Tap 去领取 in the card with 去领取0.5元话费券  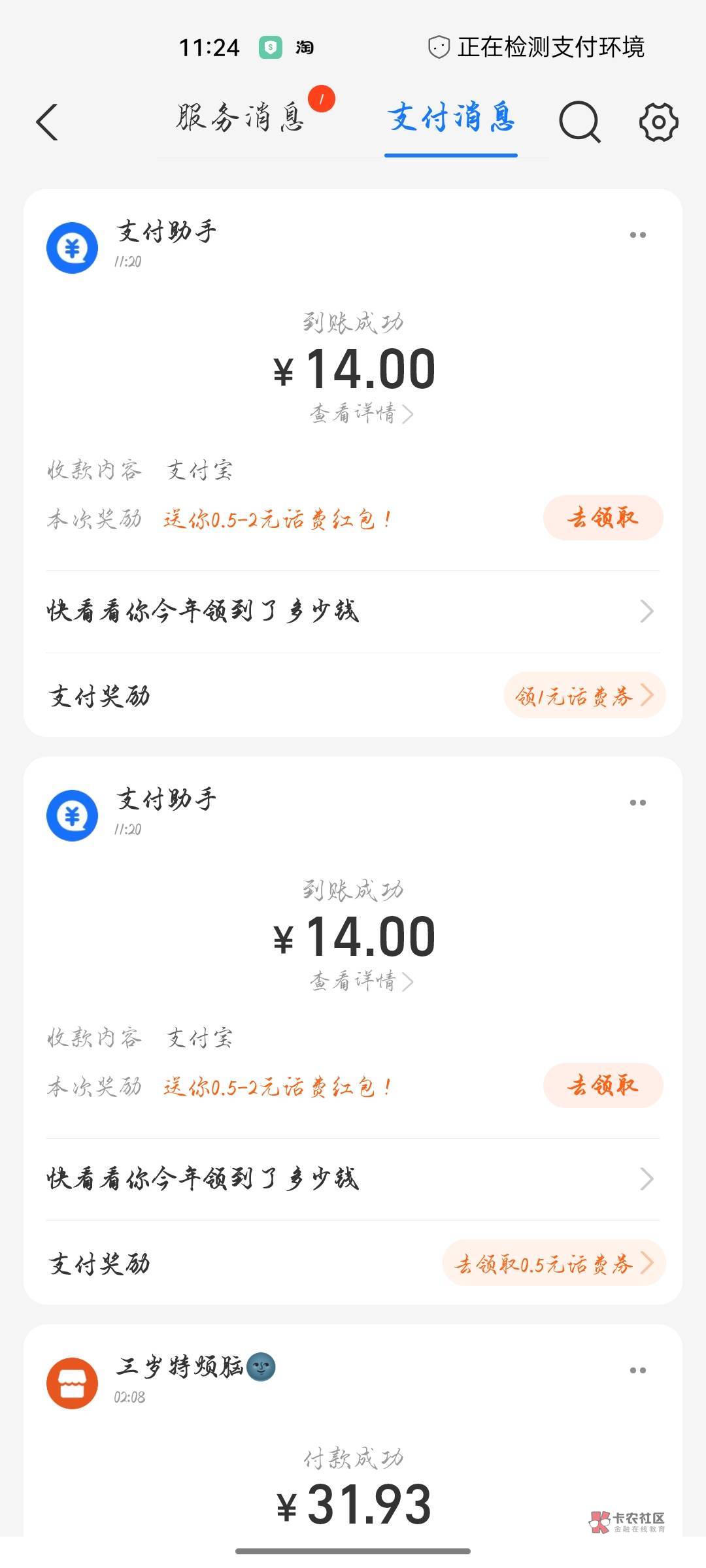[x=603, y=1085]
